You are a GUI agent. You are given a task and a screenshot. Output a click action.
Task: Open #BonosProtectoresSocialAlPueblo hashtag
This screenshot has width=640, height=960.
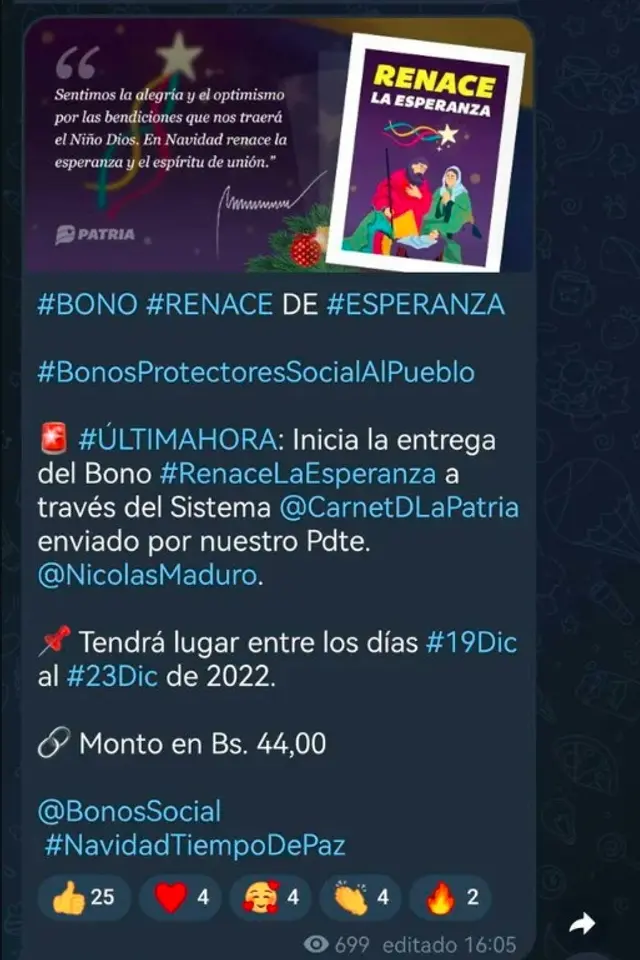coord(255,372)
